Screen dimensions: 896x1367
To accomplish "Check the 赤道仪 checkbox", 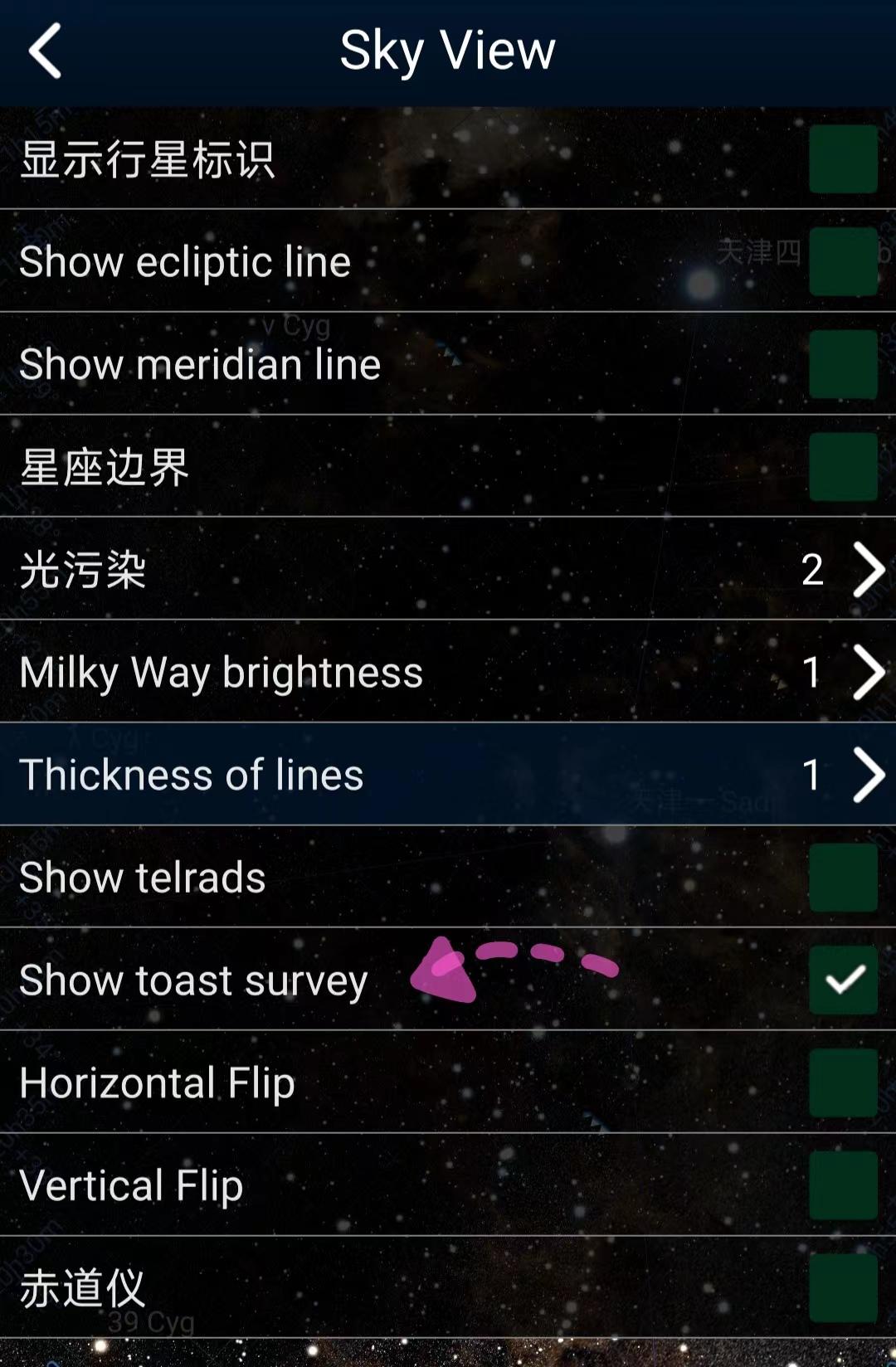I will pos(843,1288).
